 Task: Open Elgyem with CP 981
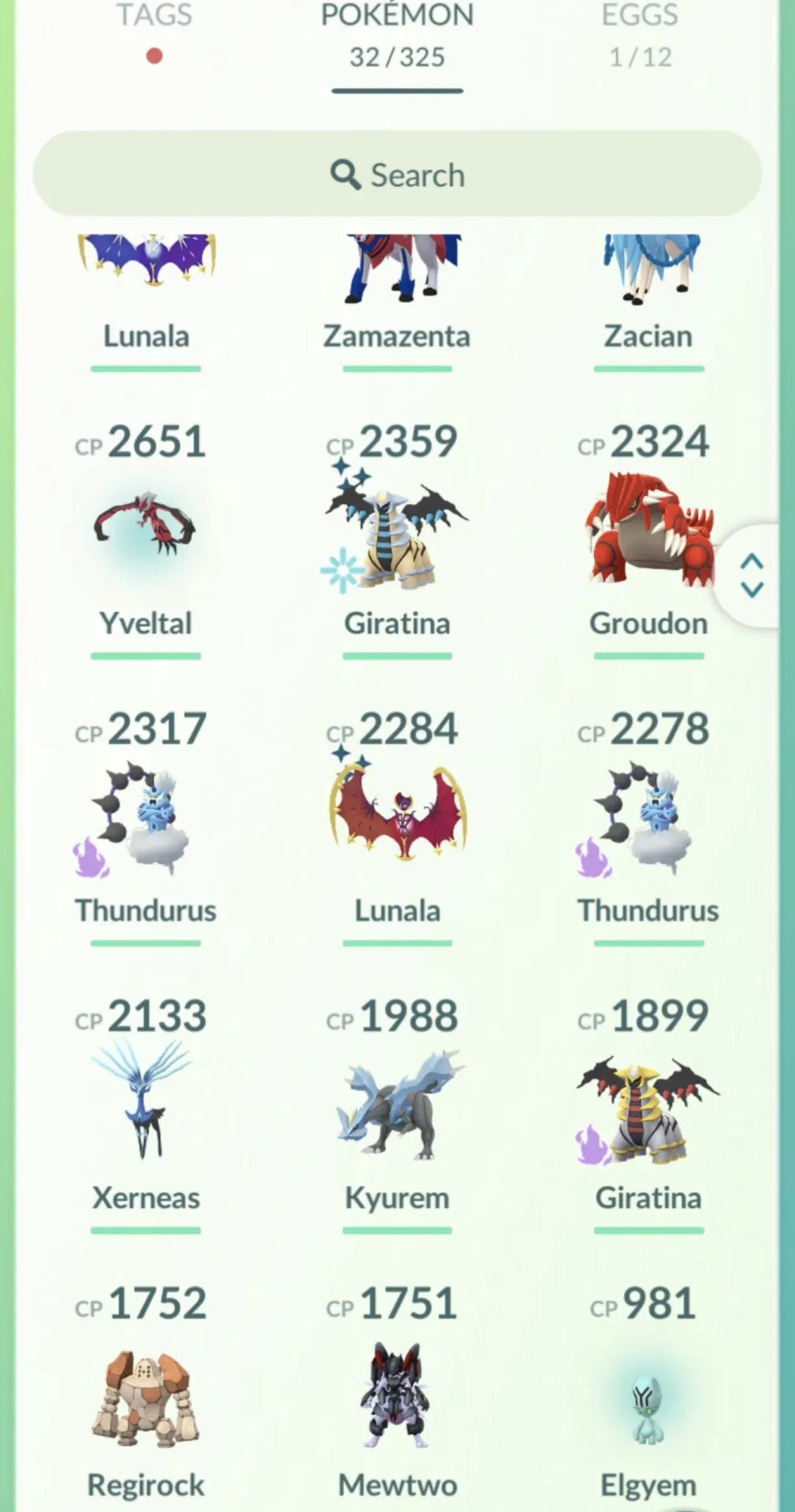coord(648,1394)
